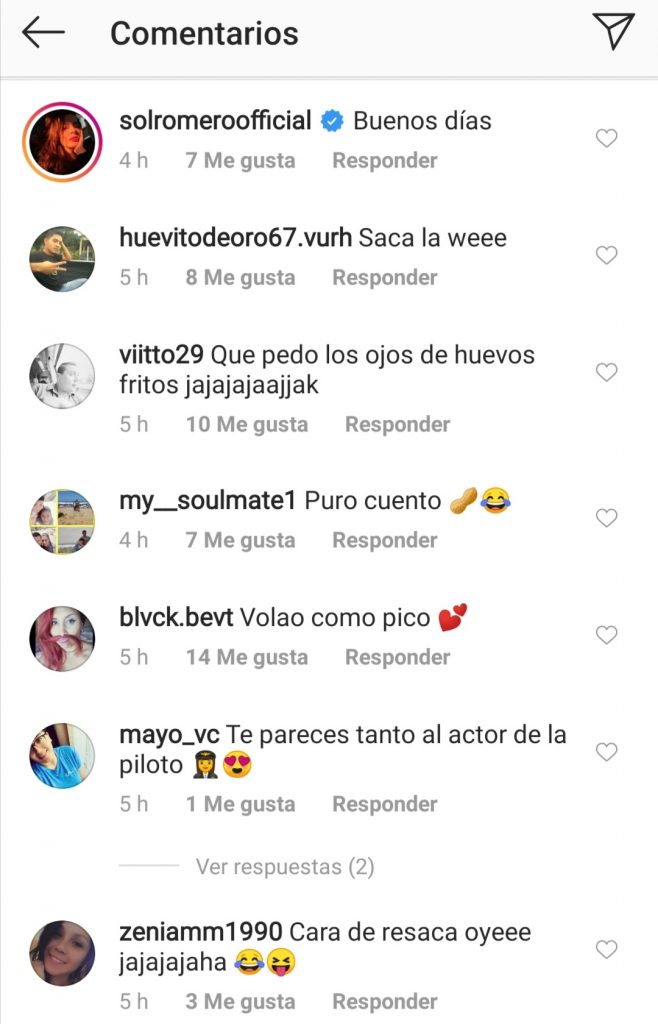The width and height of the screenshot is (658, 1024).
Task: Reply to huevitodeoro67.vurh's comment
Action: pyautogui.click(x=384, y=277)
